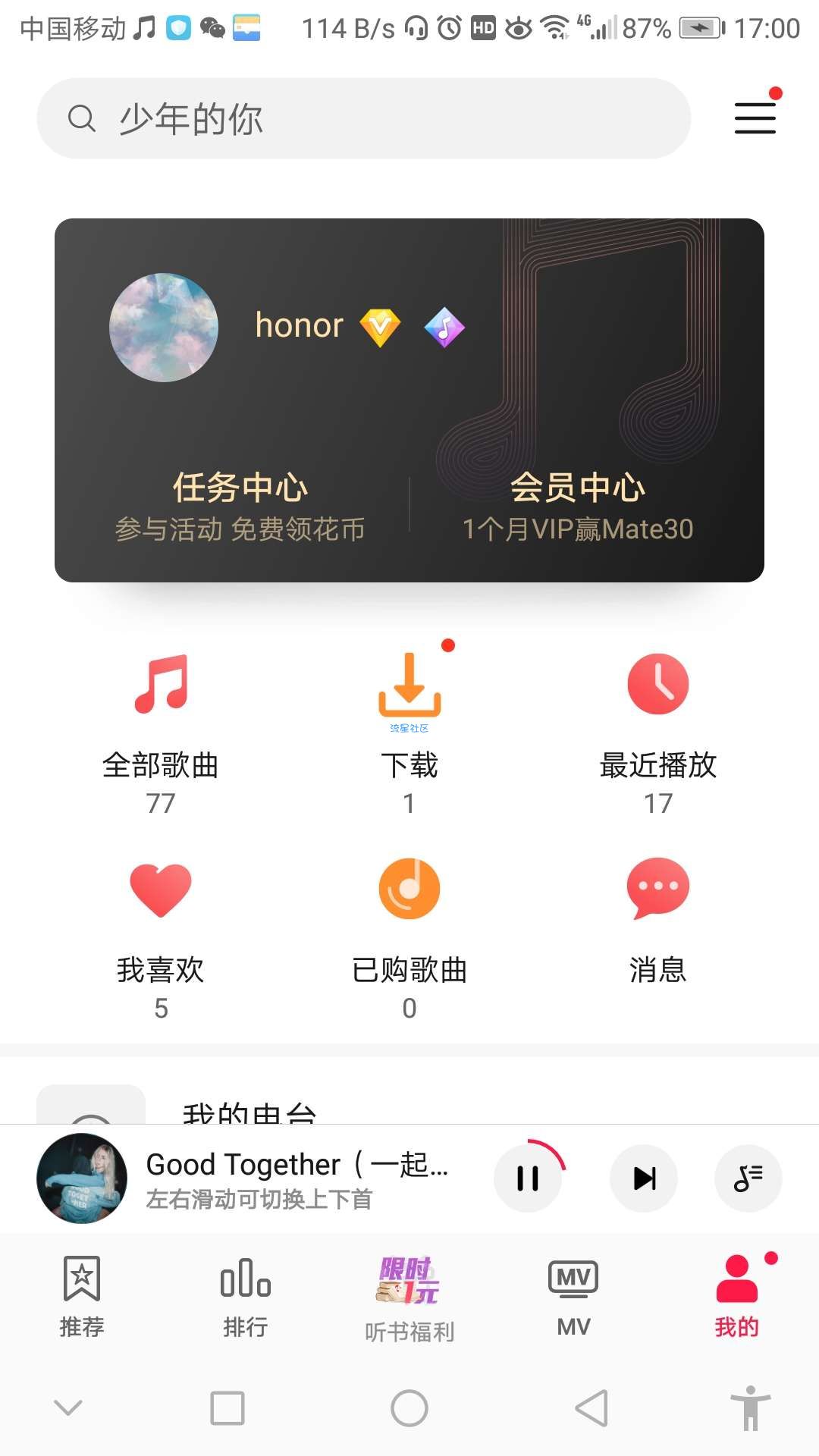Open the search box showing 少年的你
Viewport: 819px width, 1456px height.
pos(364,118)
